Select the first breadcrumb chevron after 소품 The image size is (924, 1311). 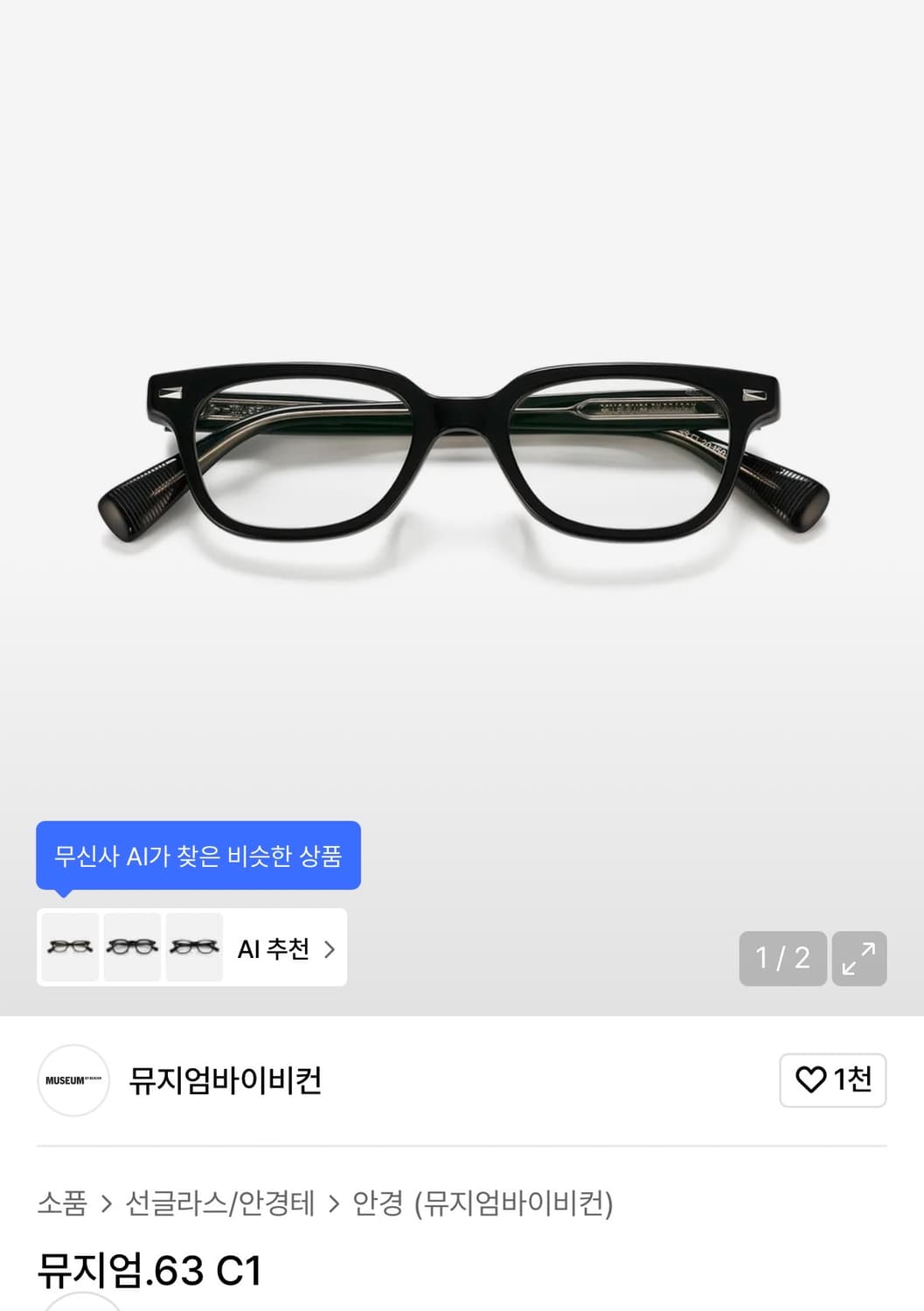point(105,1202)
